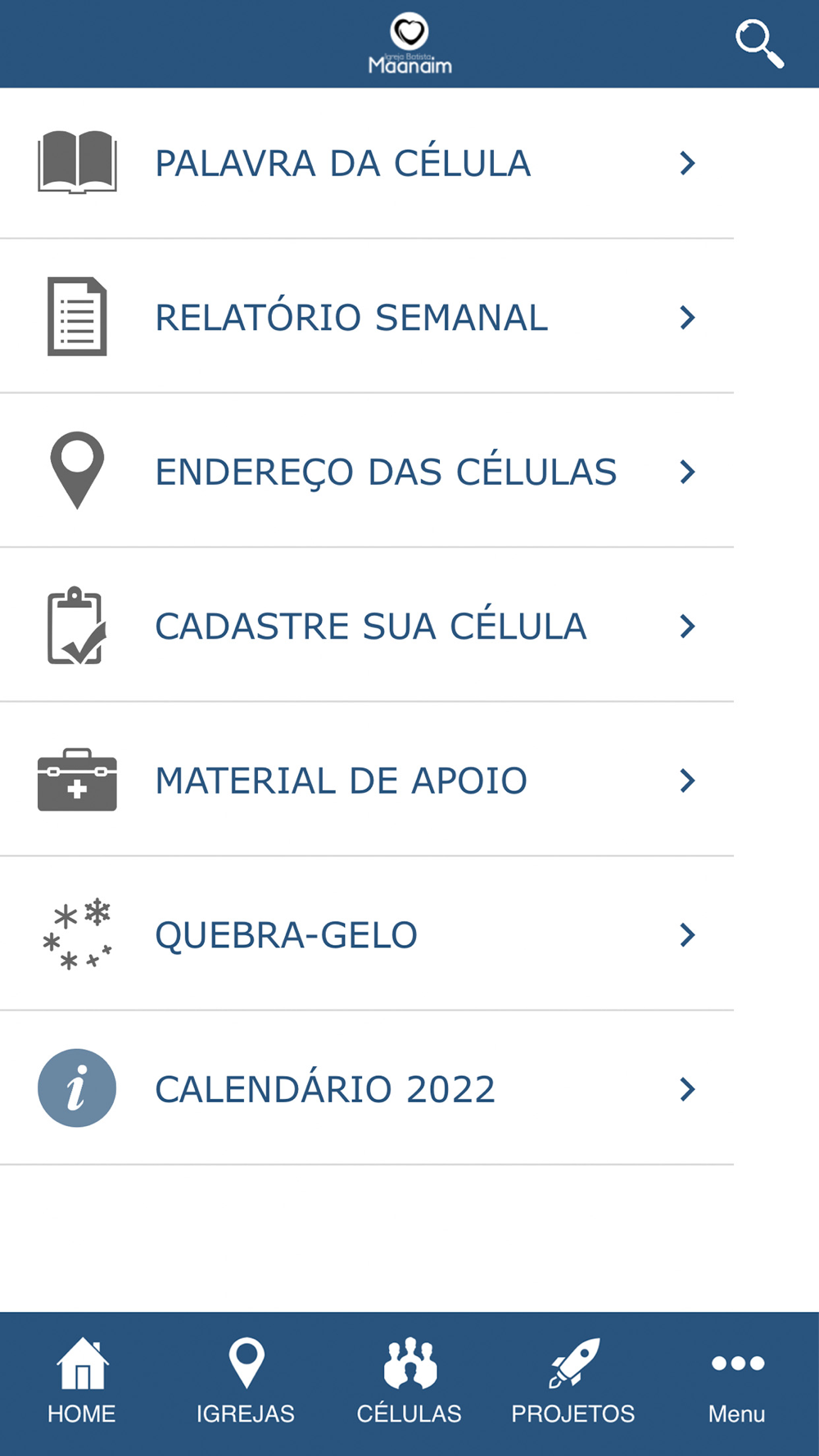Image resolution: width=819 pixels, height=1456 pixels.
Task: Open Calendário 2022
Action: (367, 1089)
